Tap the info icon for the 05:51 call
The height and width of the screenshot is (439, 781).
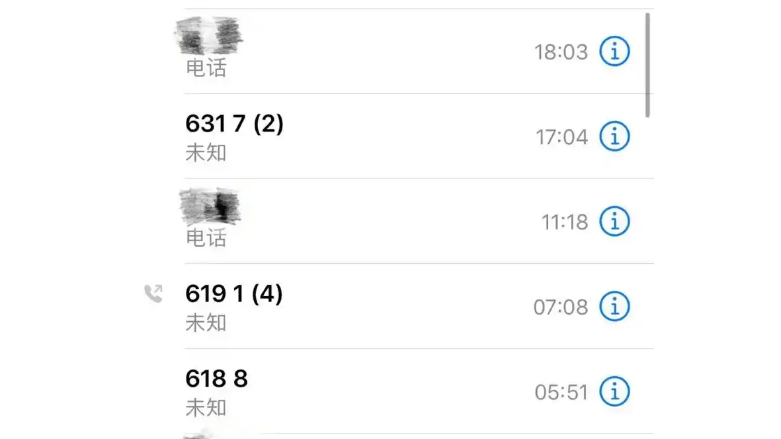coord(614,391)
